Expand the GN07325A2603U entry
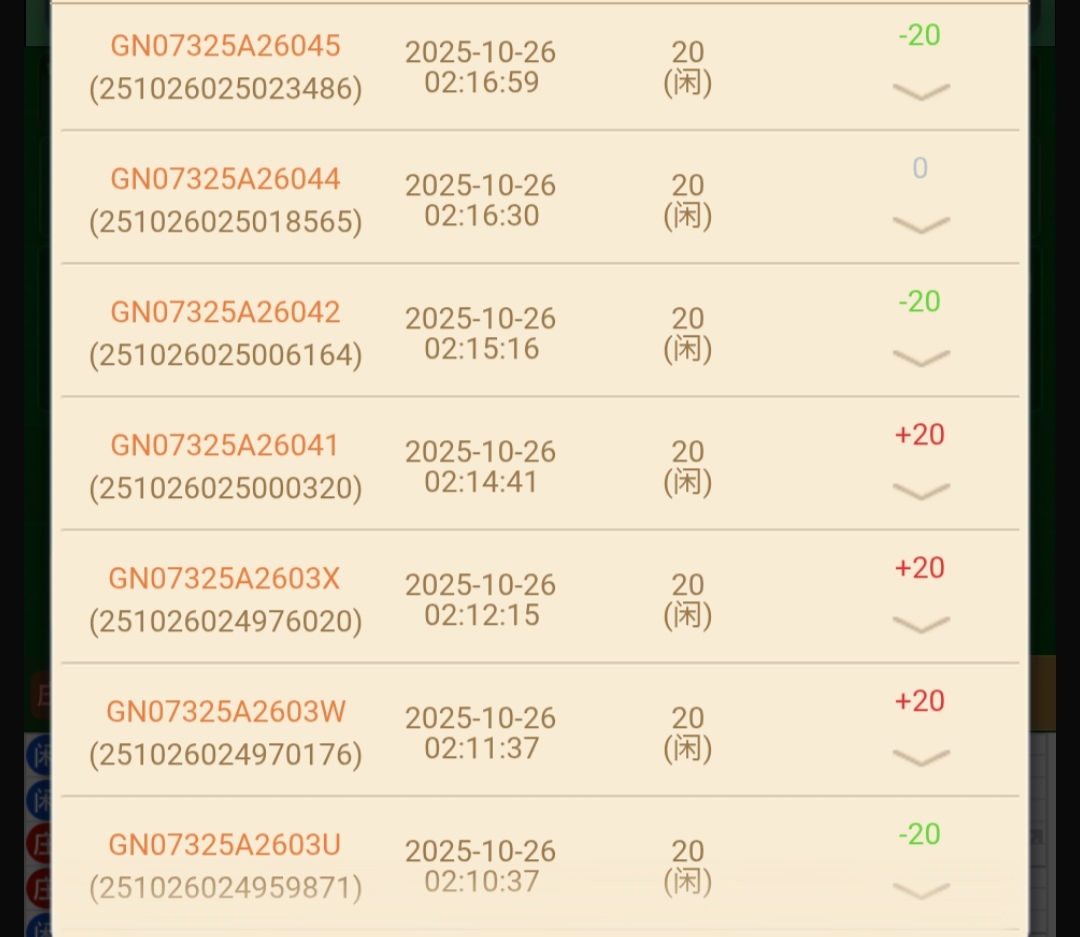This screenshot has height=937, width=1080. pyautogui.click(x=920, y=889)
